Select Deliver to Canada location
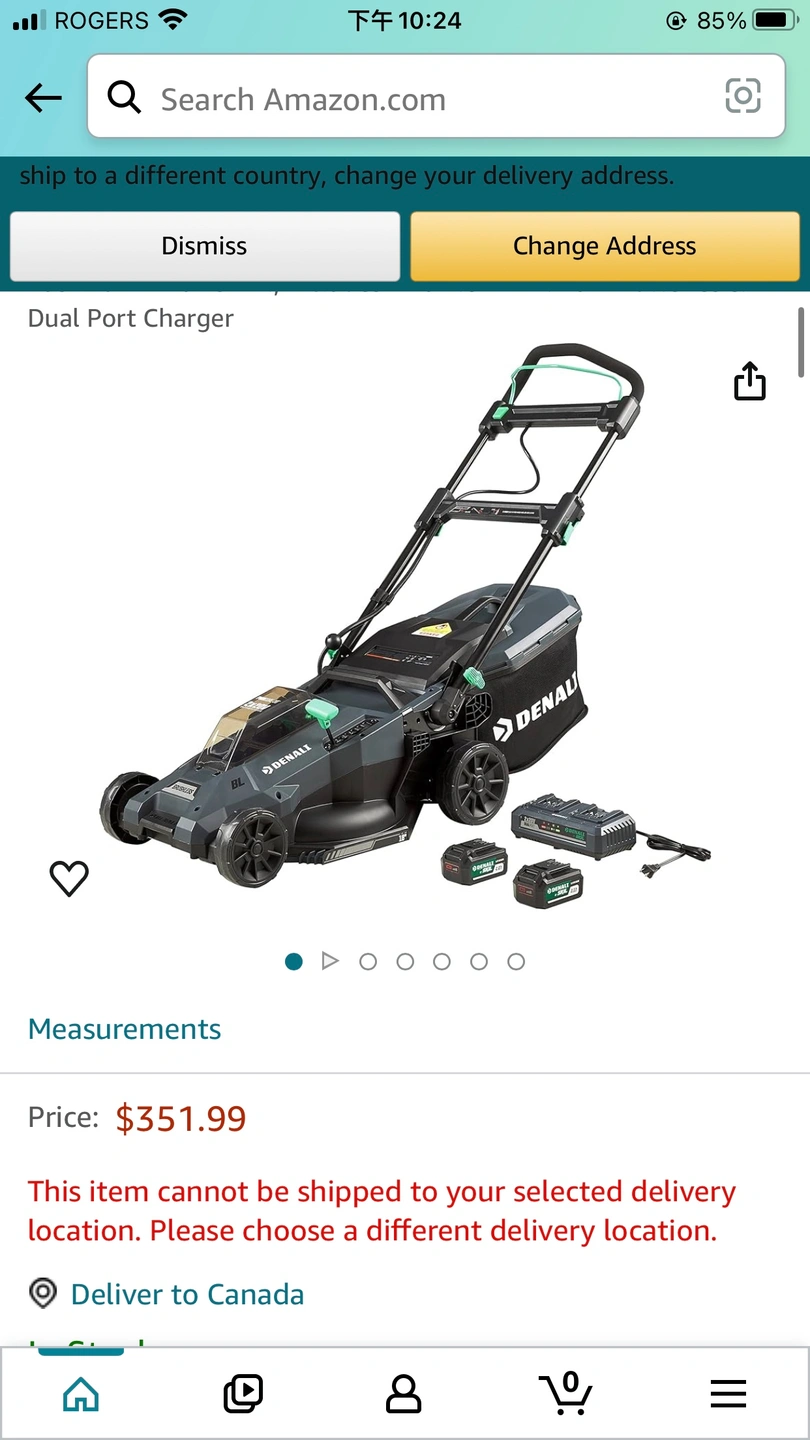This screenshot has width=810, height=1440. point(187,1294)
